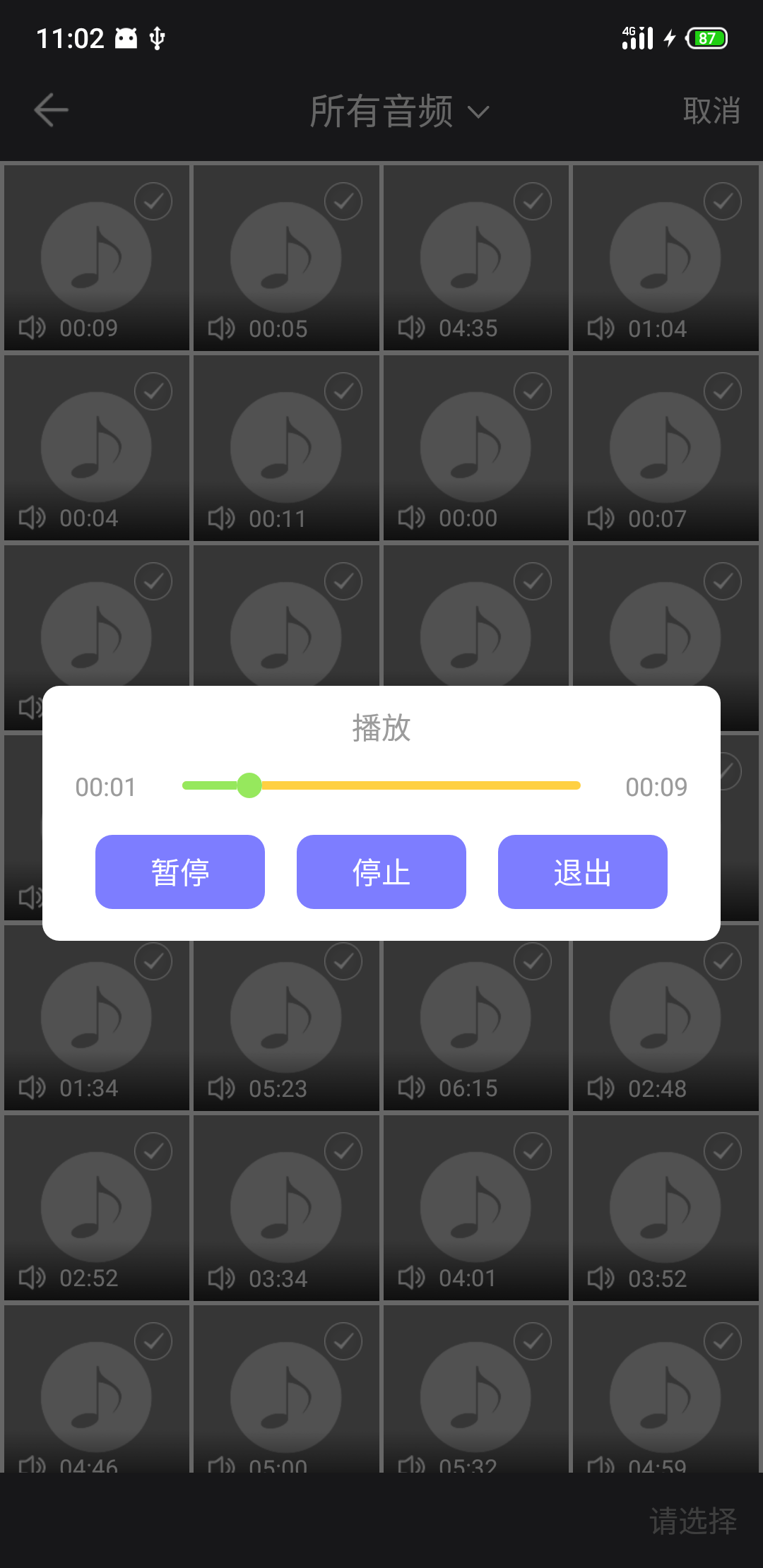Screen dimensions: 763x1568
Task: Stop playback with the 停止 button
Action: tap(381, 872)
